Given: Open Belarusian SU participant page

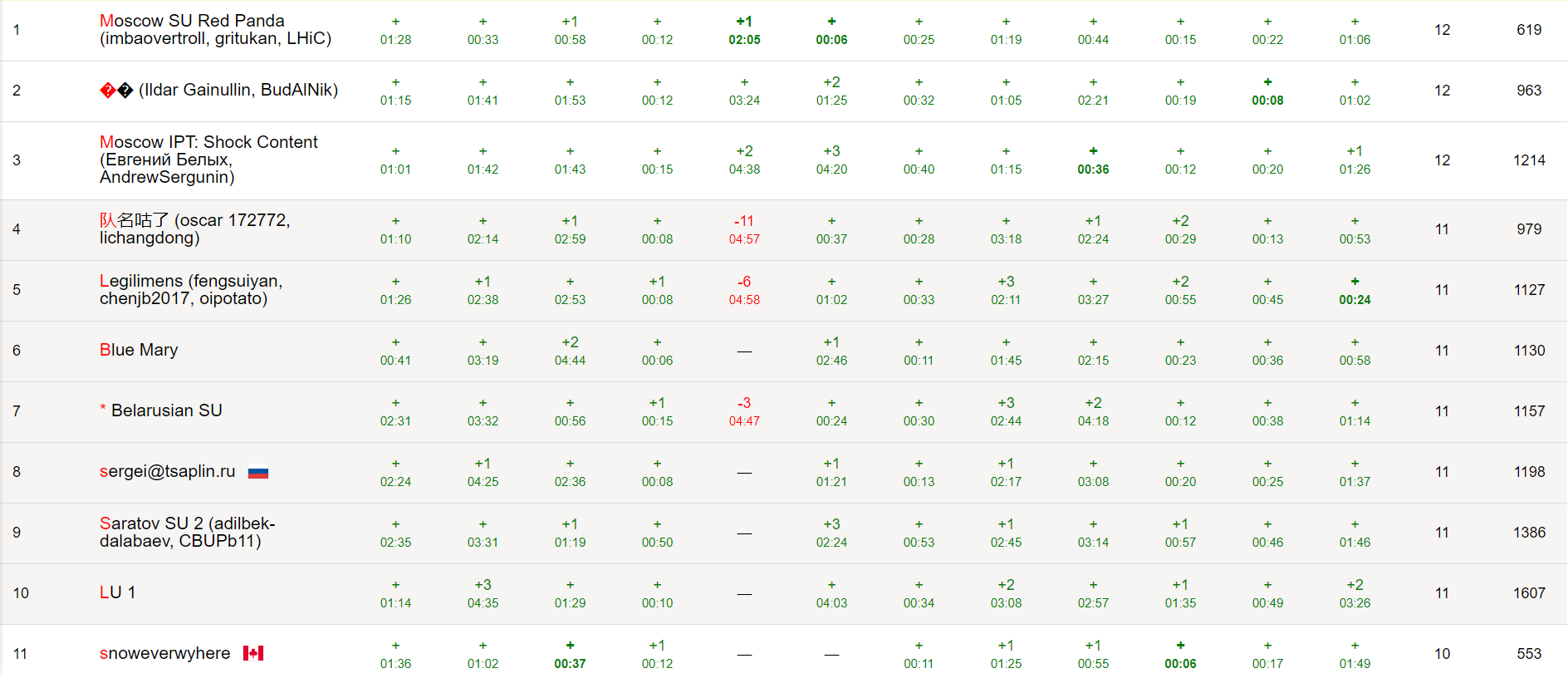Looking at the screenshot, I should (x=166, y=411).
